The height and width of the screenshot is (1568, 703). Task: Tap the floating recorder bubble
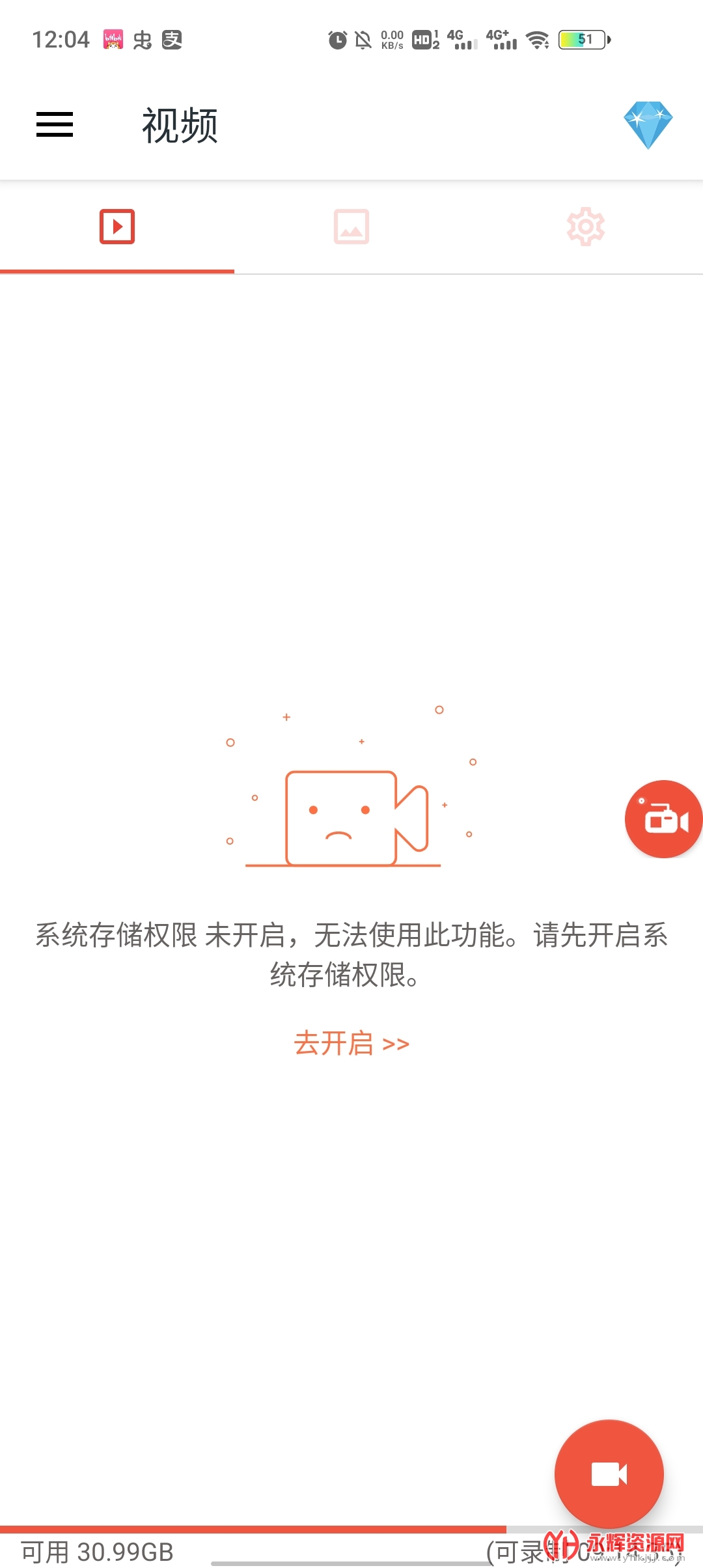coord(663,819)
